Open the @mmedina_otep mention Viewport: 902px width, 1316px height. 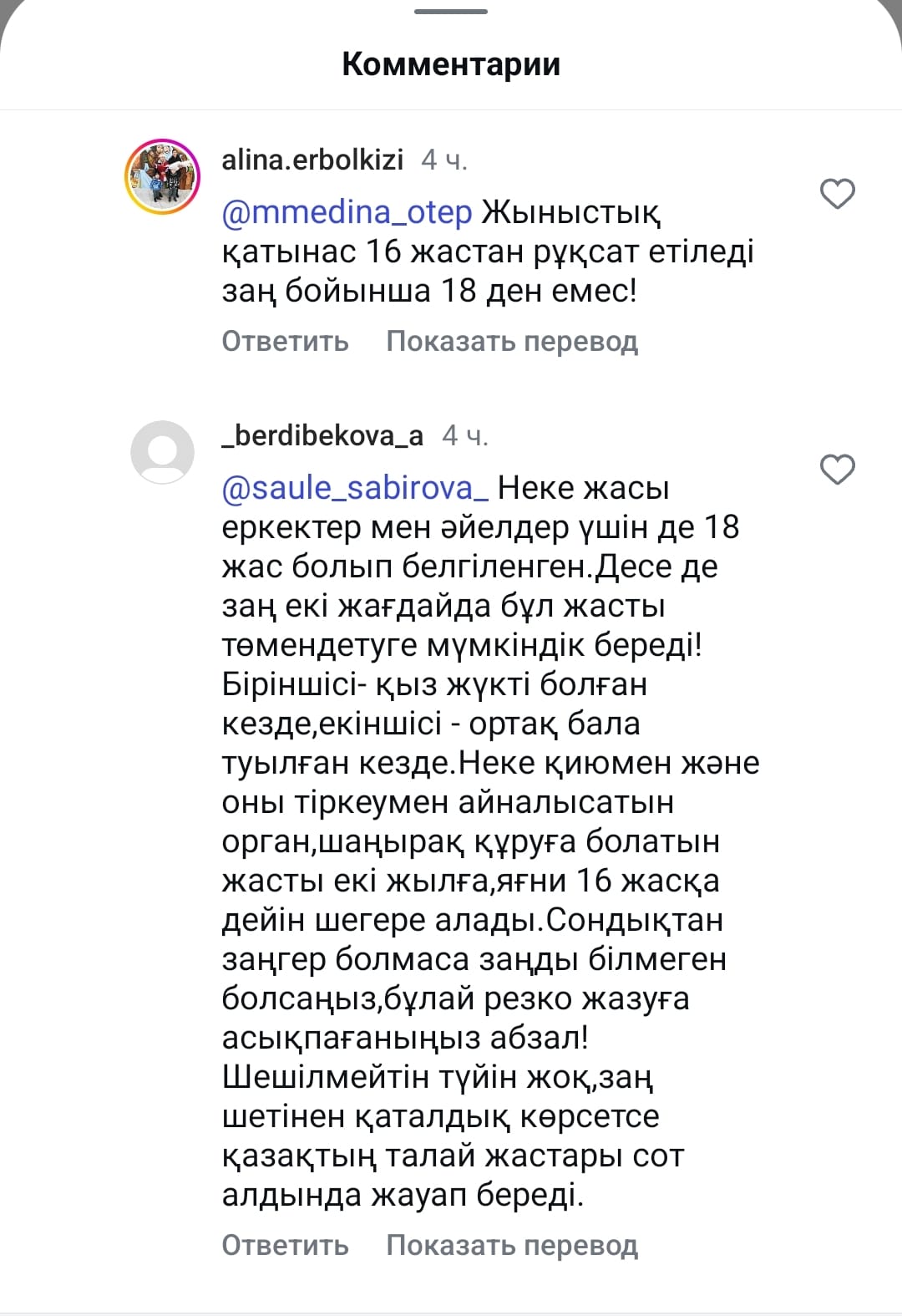[x=347, y=212]
